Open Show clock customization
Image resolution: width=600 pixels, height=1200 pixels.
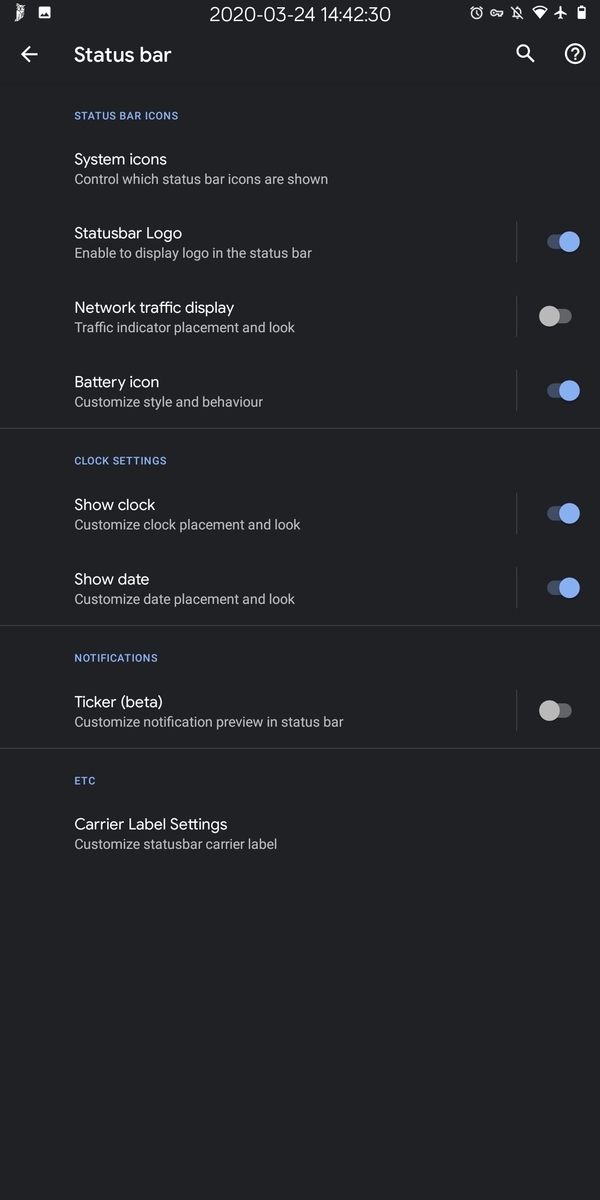(258, 514)
